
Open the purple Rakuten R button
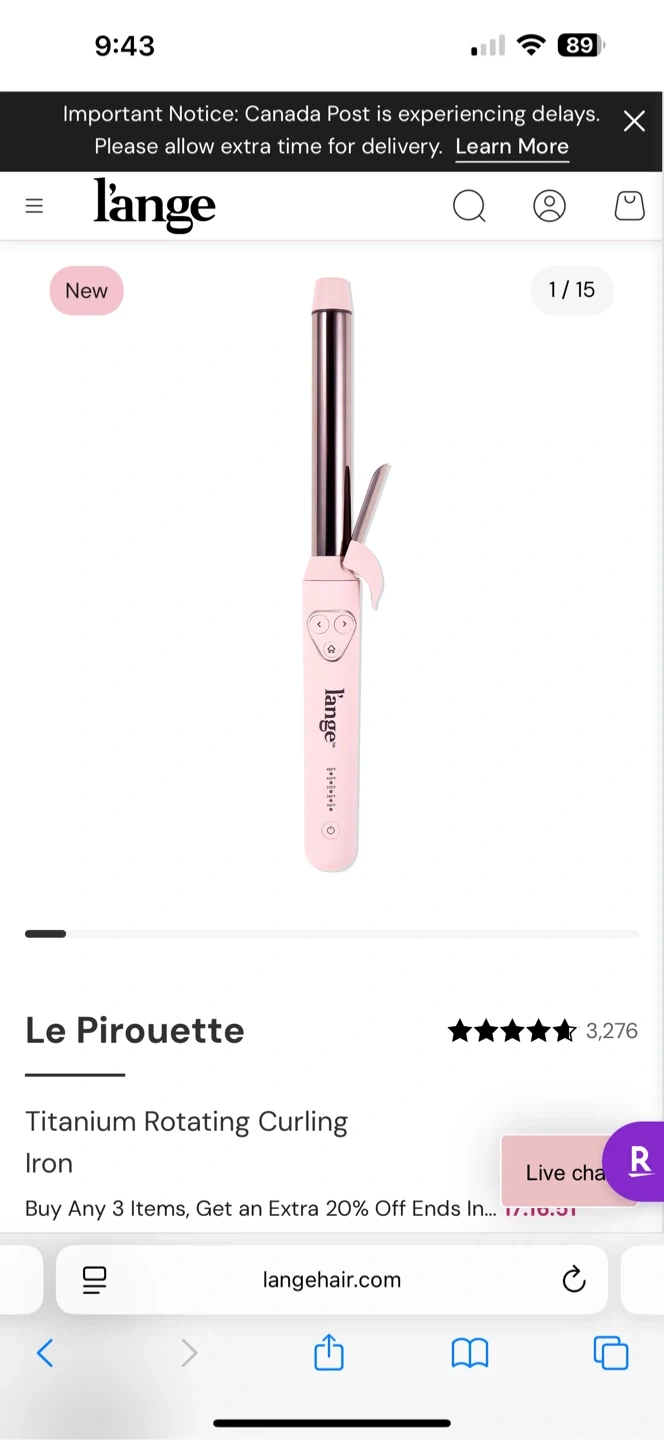639,1161
